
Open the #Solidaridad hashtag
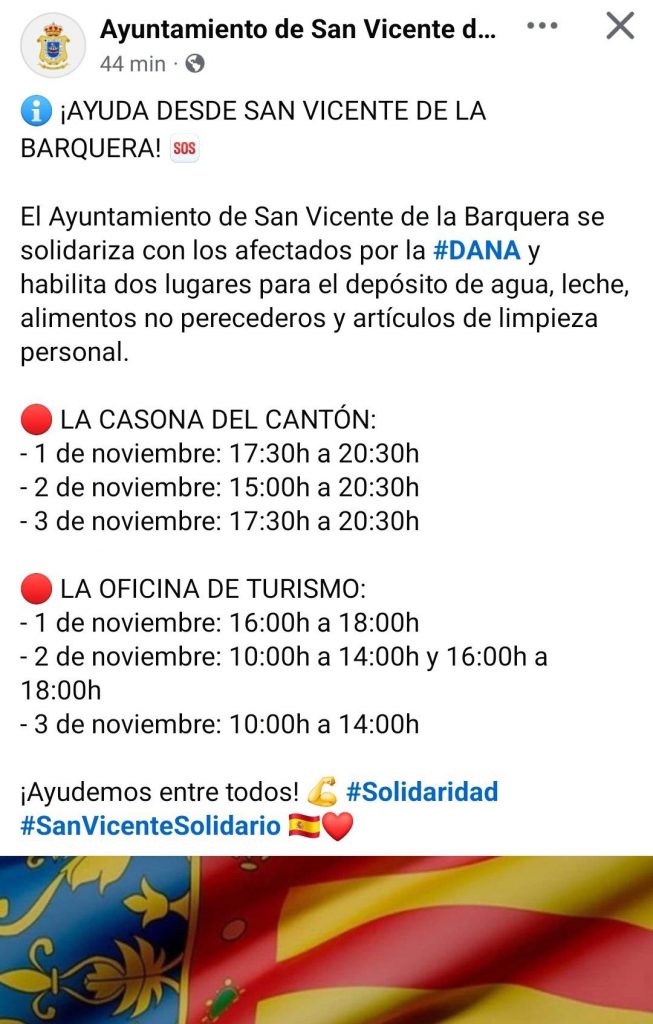[x=421, y=793]
